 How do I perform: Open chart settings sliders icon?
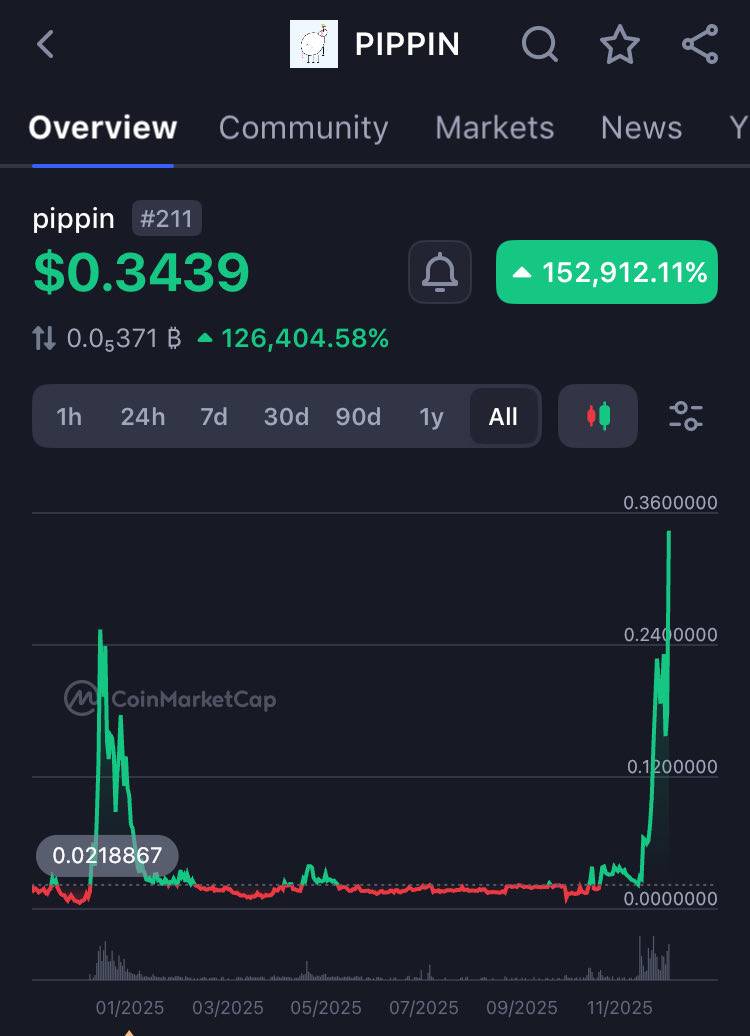[686, 416]
